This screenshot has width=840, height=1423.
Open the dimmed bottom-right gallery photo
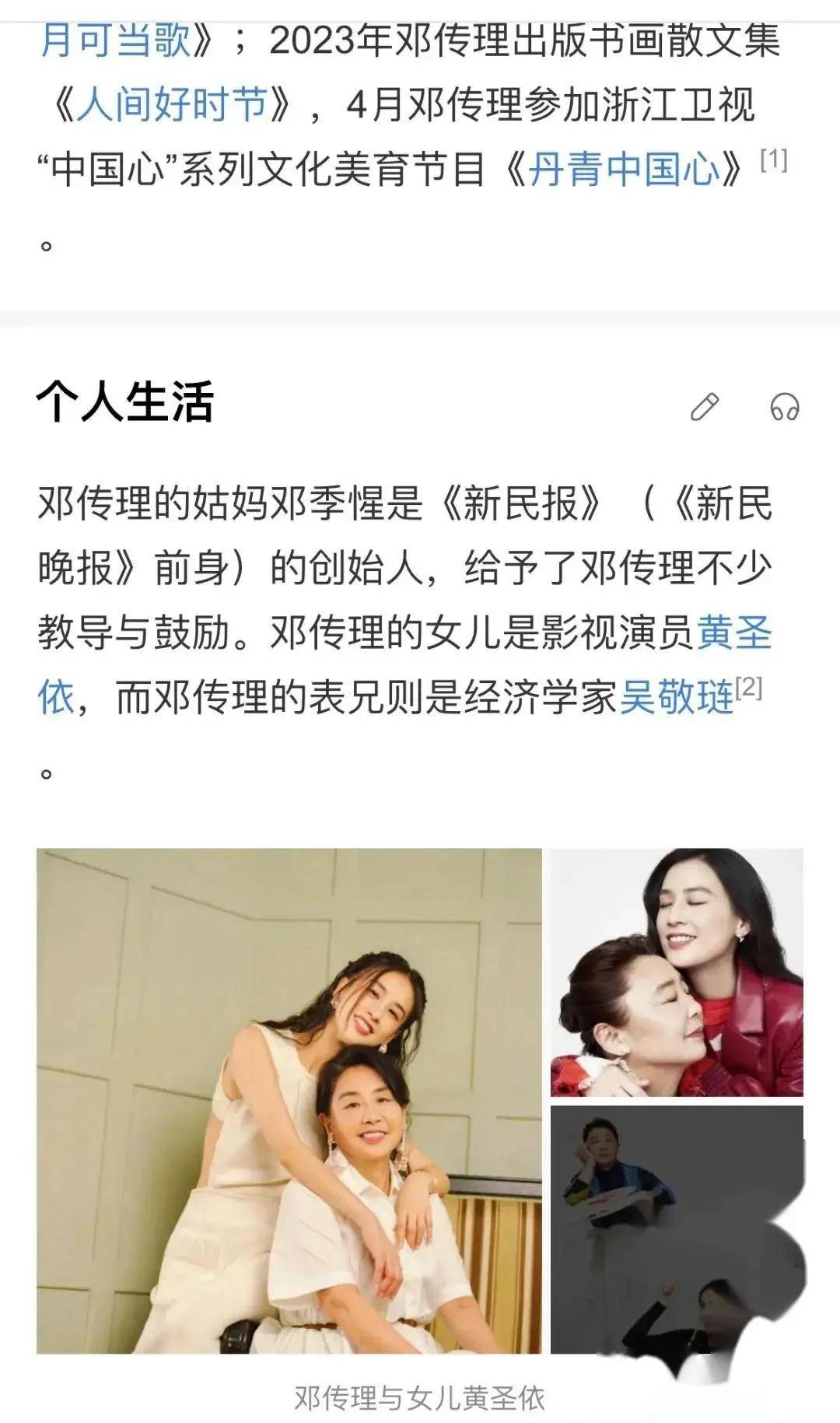click(676, 1229)
